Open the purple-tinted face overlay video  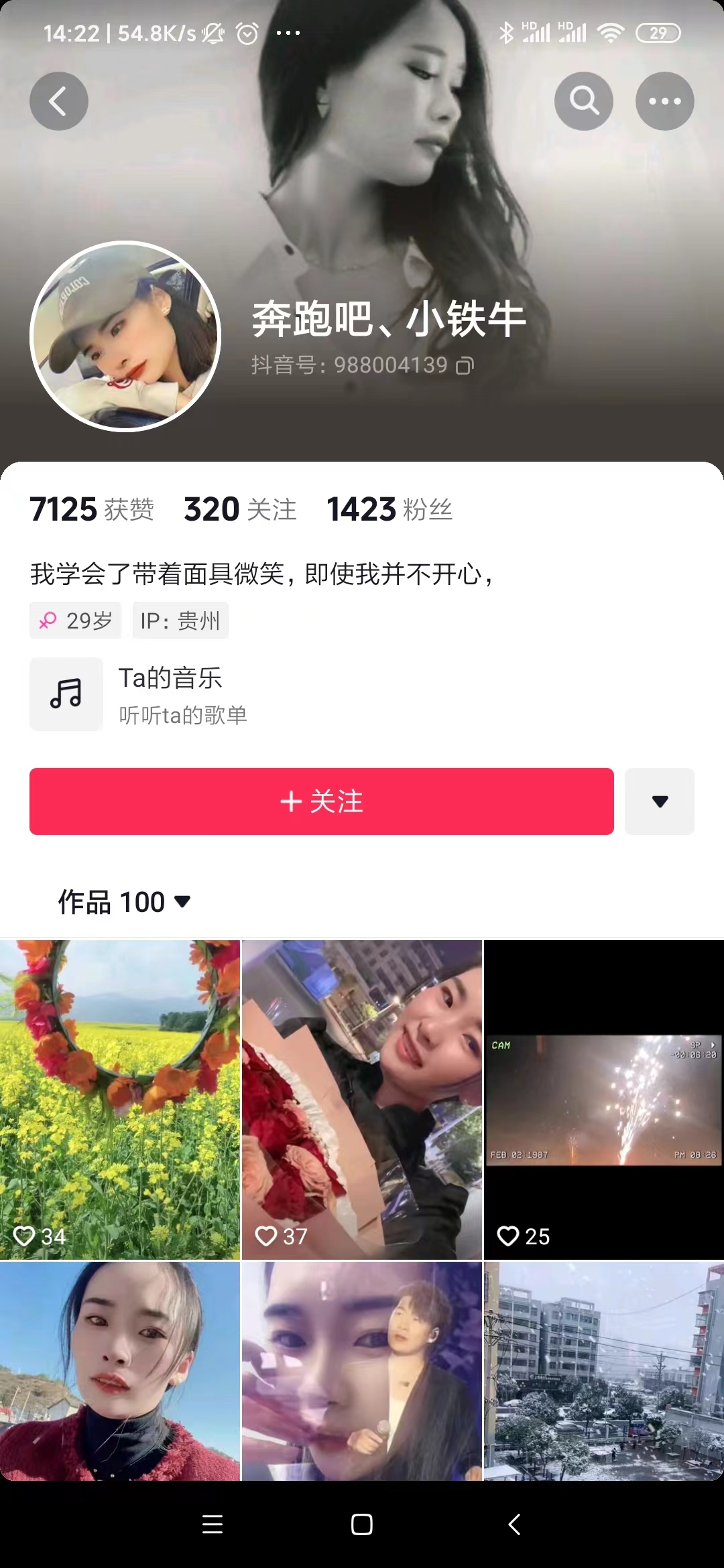pos(362,1370)
